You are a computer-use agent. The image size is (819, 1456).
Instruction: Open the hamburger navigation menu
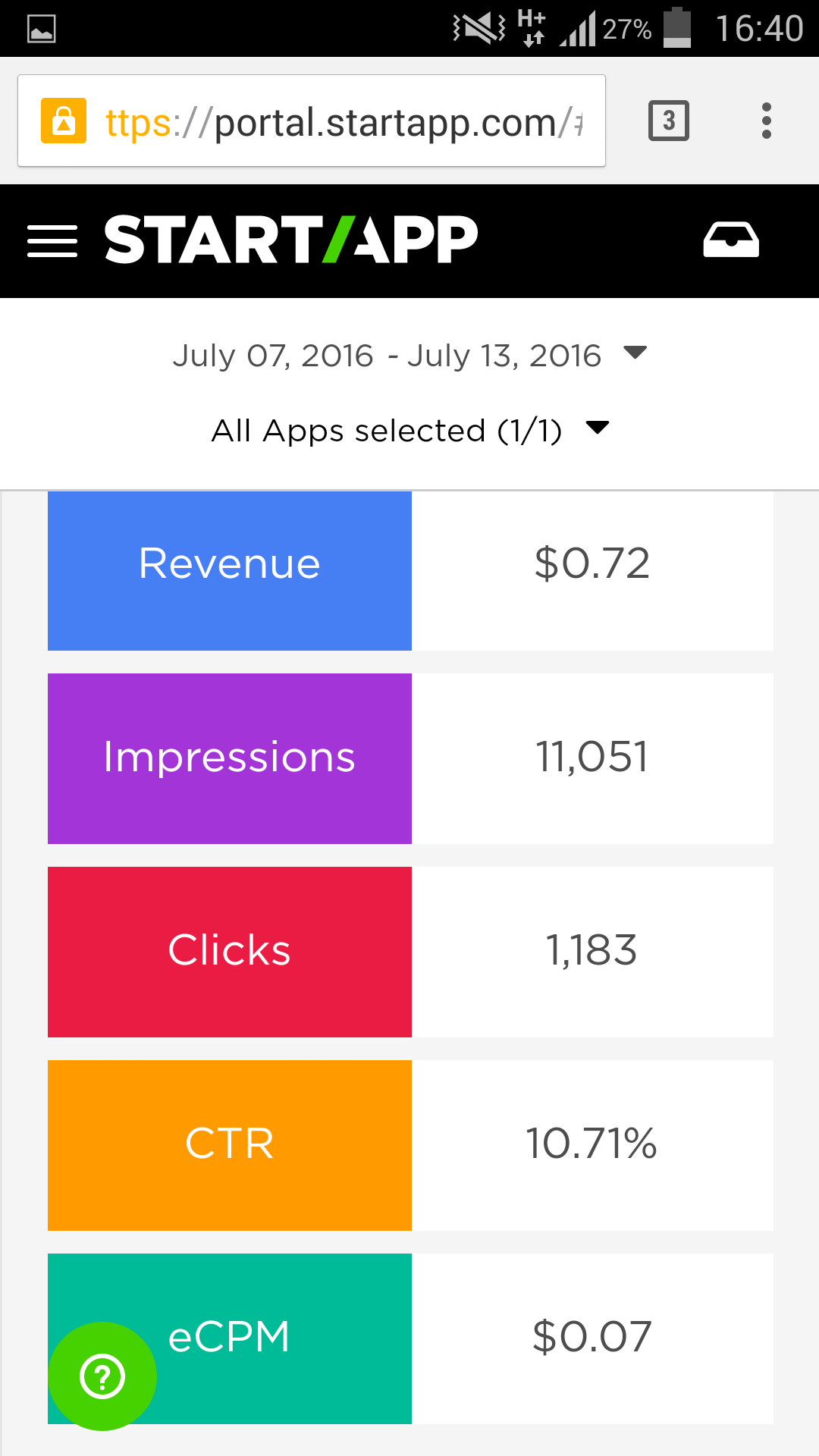(x=52, y=241)
